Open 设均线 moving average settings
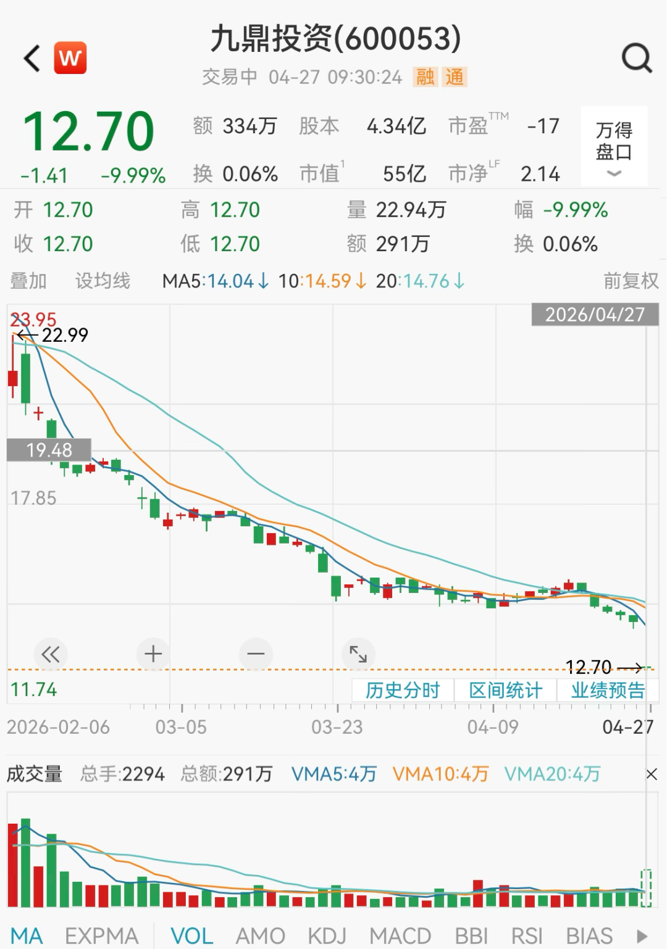The image size is (667, 949). (x=103, y=281)
